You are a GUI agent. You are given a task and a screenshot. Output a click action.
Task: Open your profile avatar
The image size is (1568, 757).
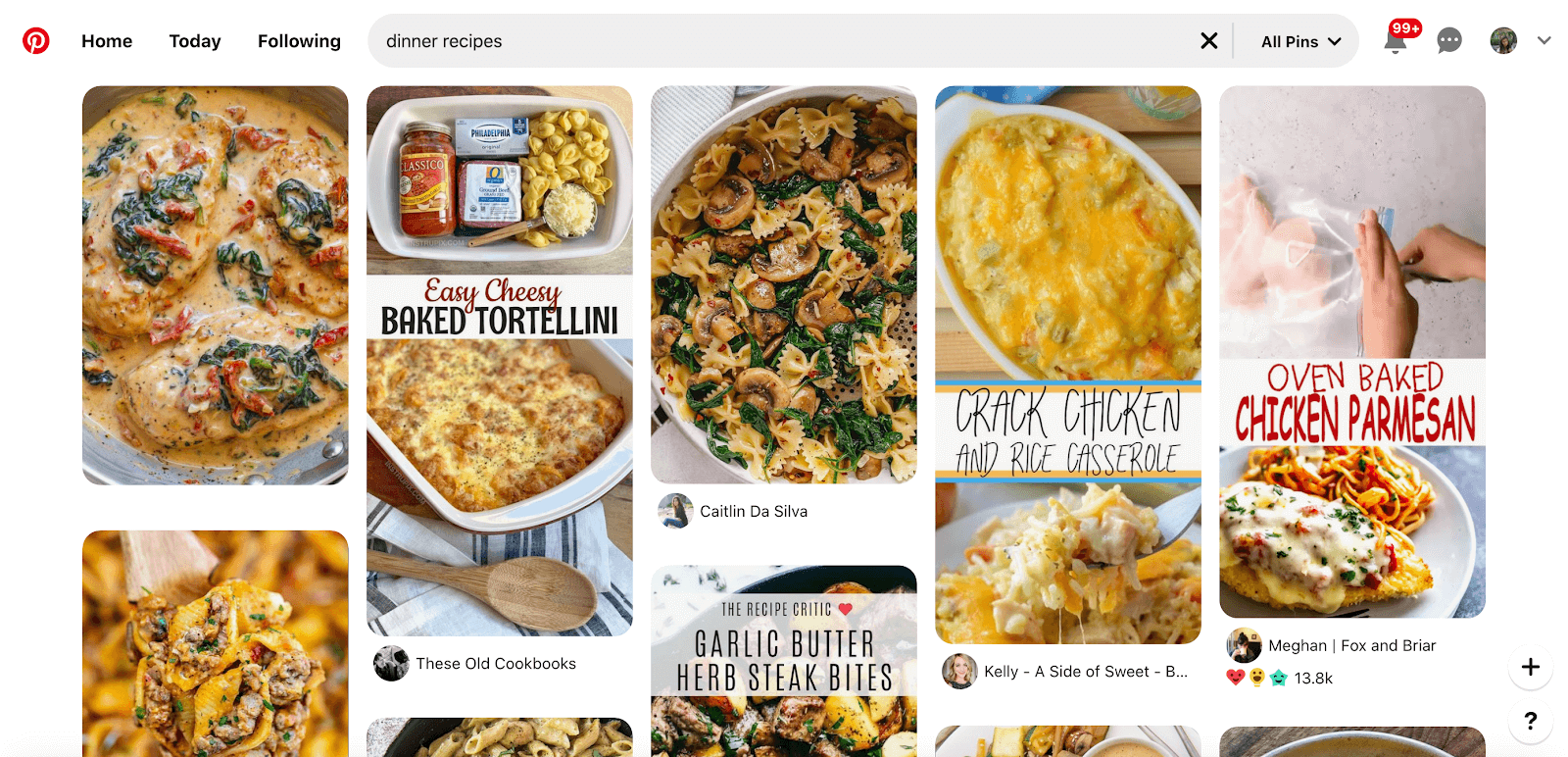click(x=1503, y=41)
